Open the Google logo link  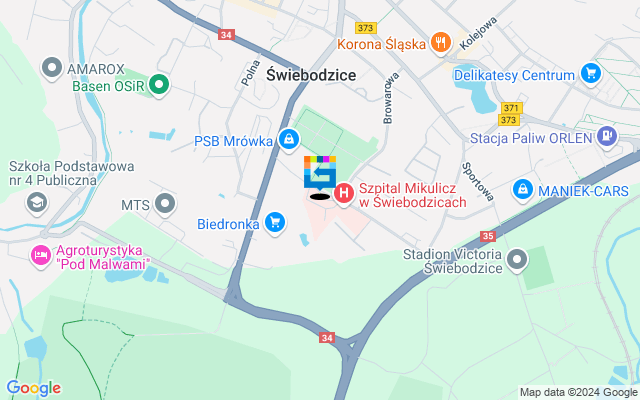33,388
